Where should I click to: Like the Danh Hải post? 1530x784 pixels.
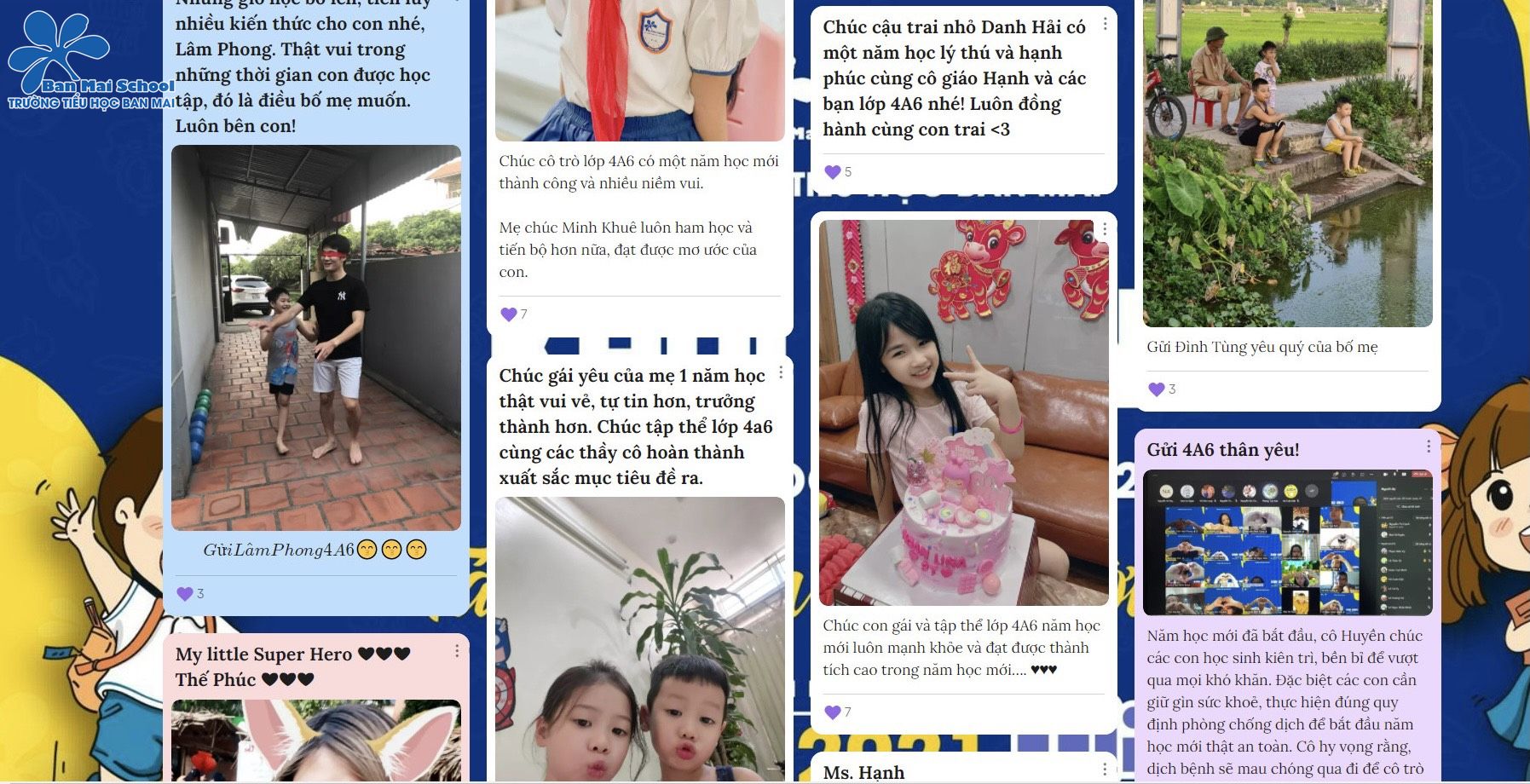tap(833, 172)
